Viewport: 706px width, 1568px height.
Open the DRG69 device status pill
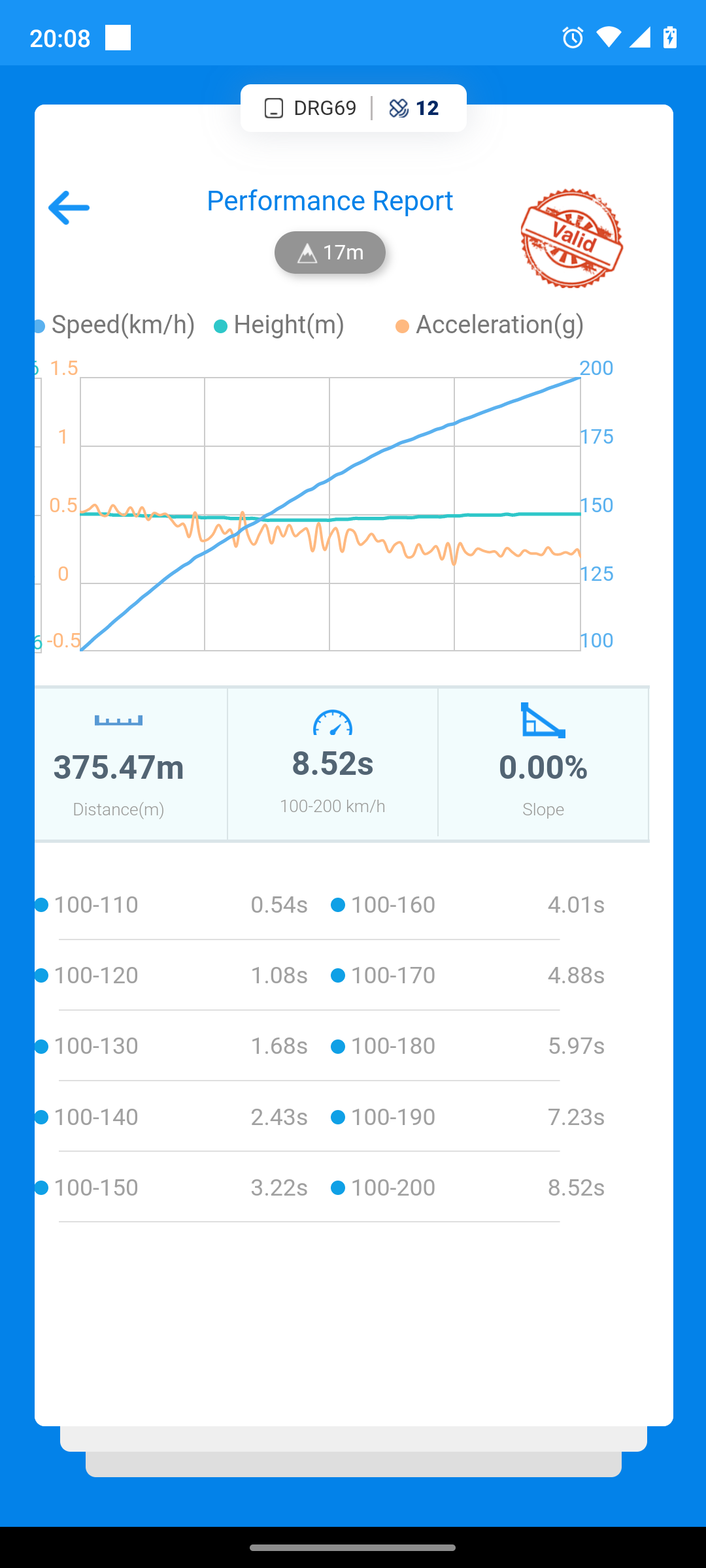coord(353,108)
